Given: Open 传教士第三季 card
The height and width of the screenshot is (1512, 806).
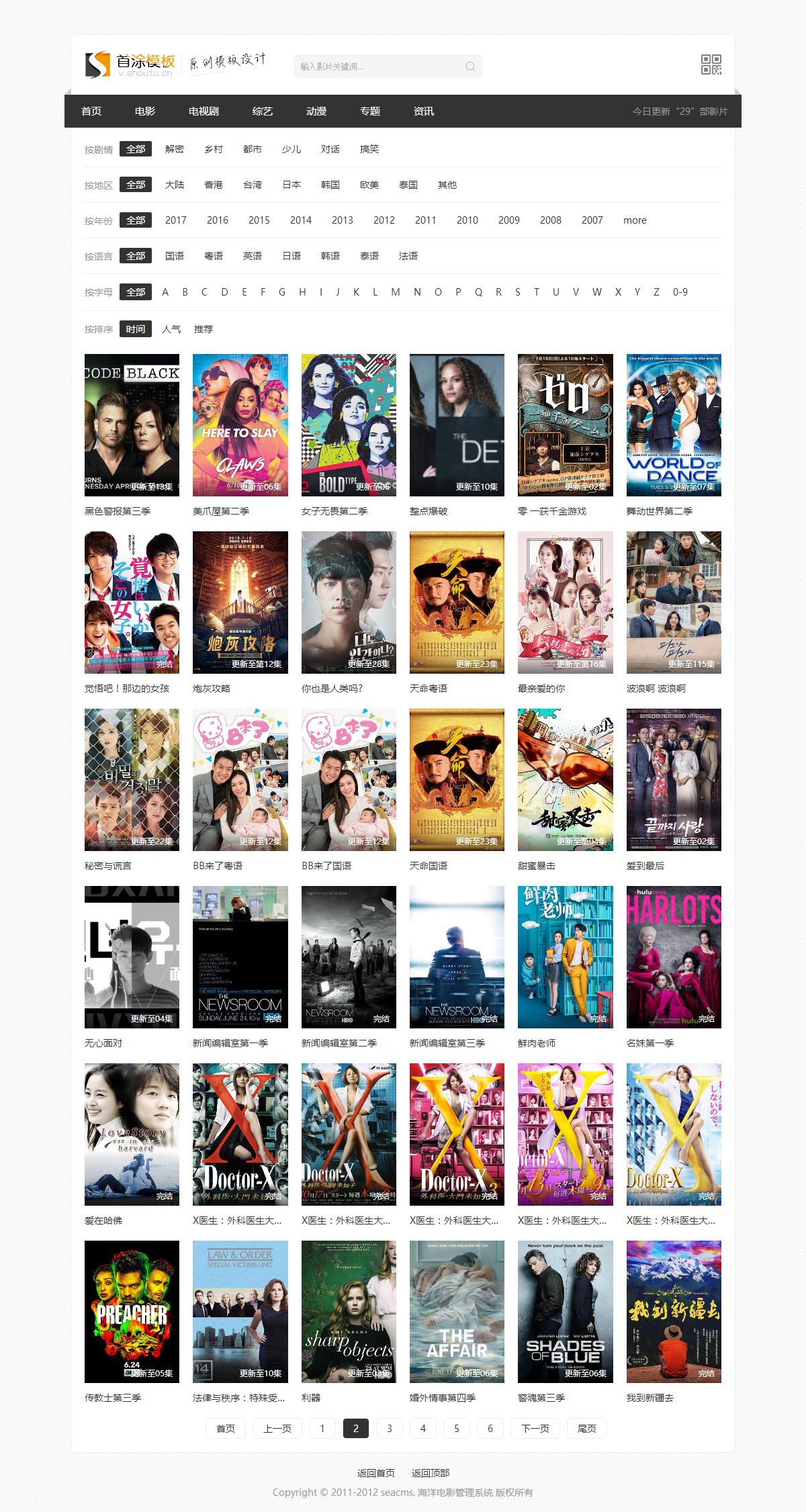Looking at the screenshot, I should tap(132, 1312).
